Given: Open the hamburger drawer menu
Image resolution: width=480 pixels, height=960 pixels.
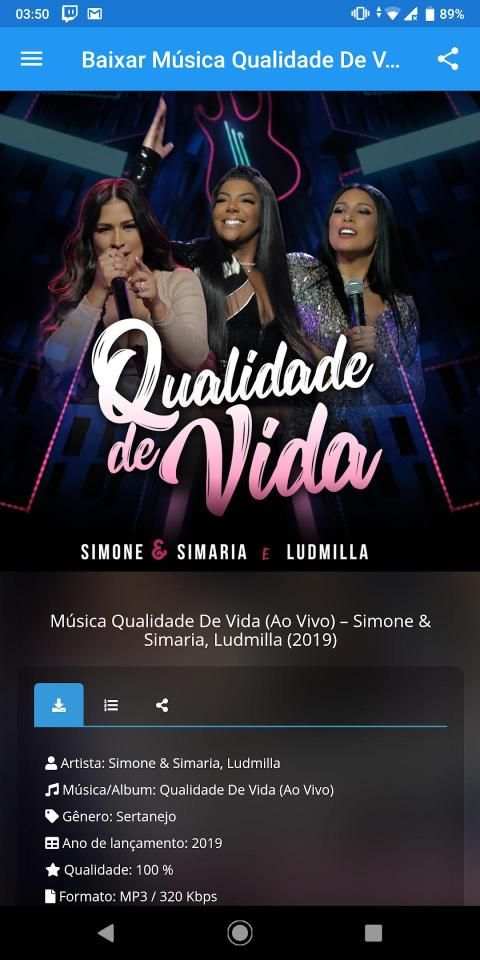Looking at the screenshot, I should [x=31, y=59].
